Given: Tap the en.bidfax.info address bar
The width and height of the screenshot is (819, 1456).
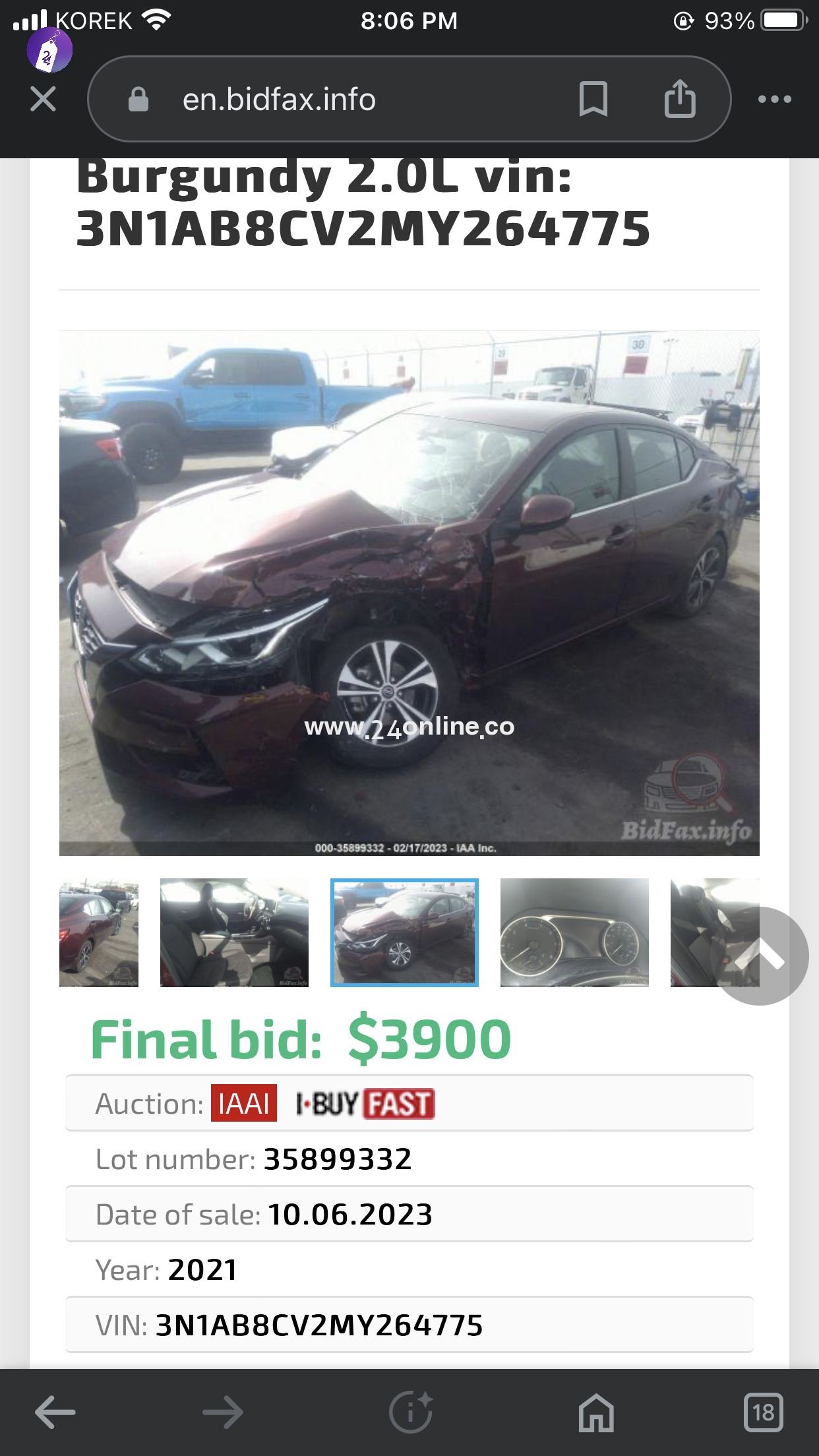Looking at the screenshot, I should point(409,100).
